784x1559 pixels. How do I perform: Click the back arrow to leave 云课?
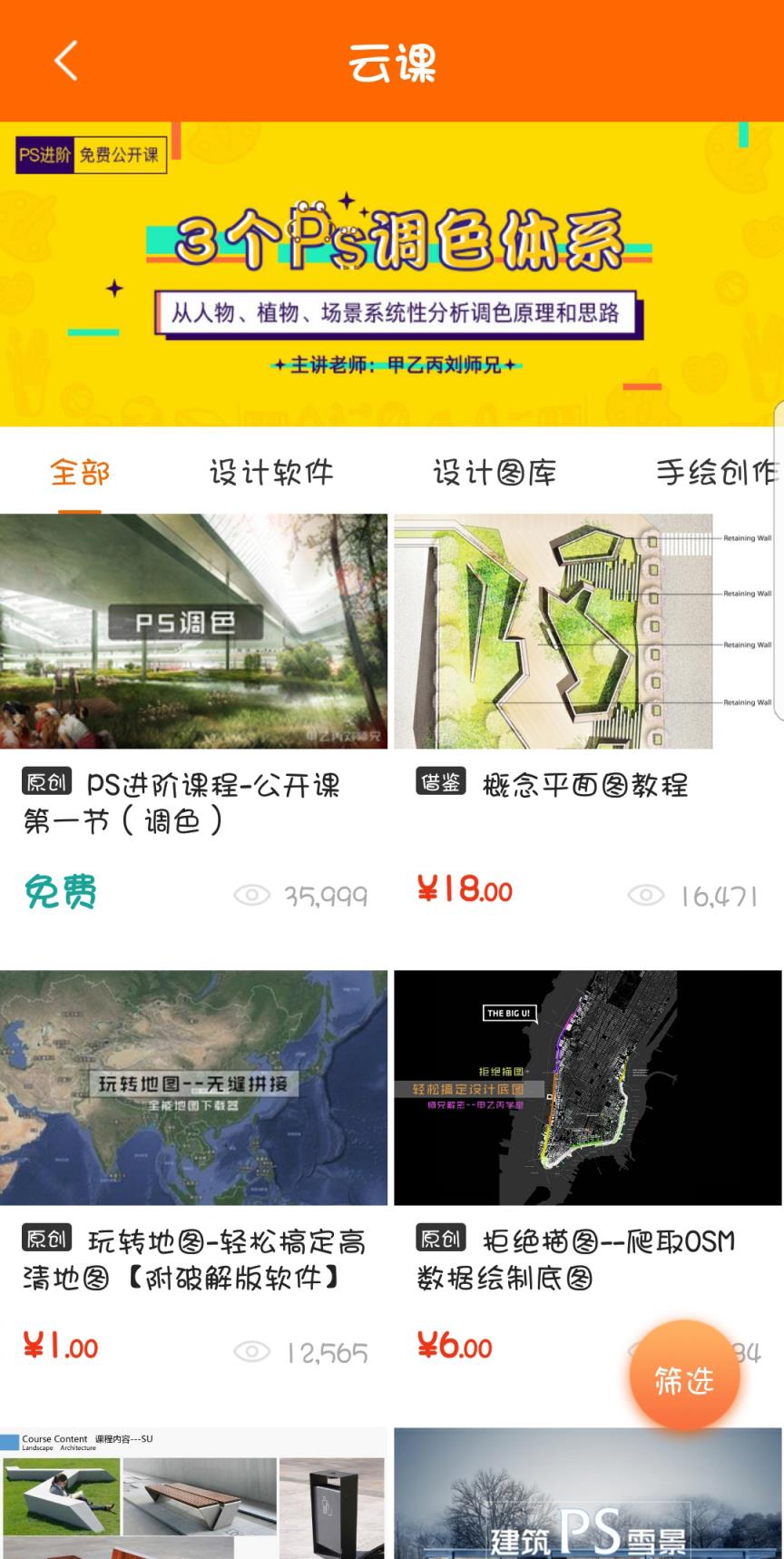click(62, 62)
